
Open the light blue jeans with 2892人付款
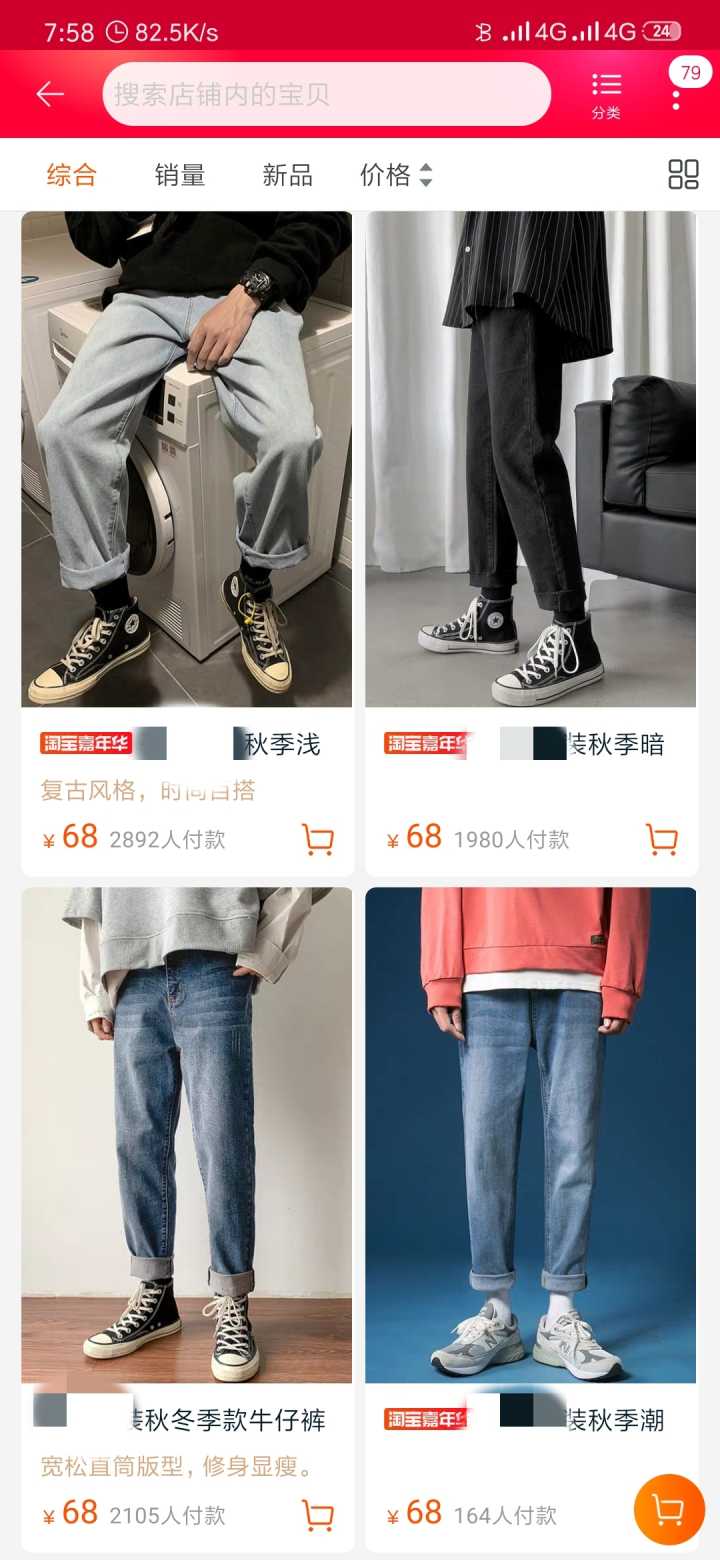coord(187,459)
